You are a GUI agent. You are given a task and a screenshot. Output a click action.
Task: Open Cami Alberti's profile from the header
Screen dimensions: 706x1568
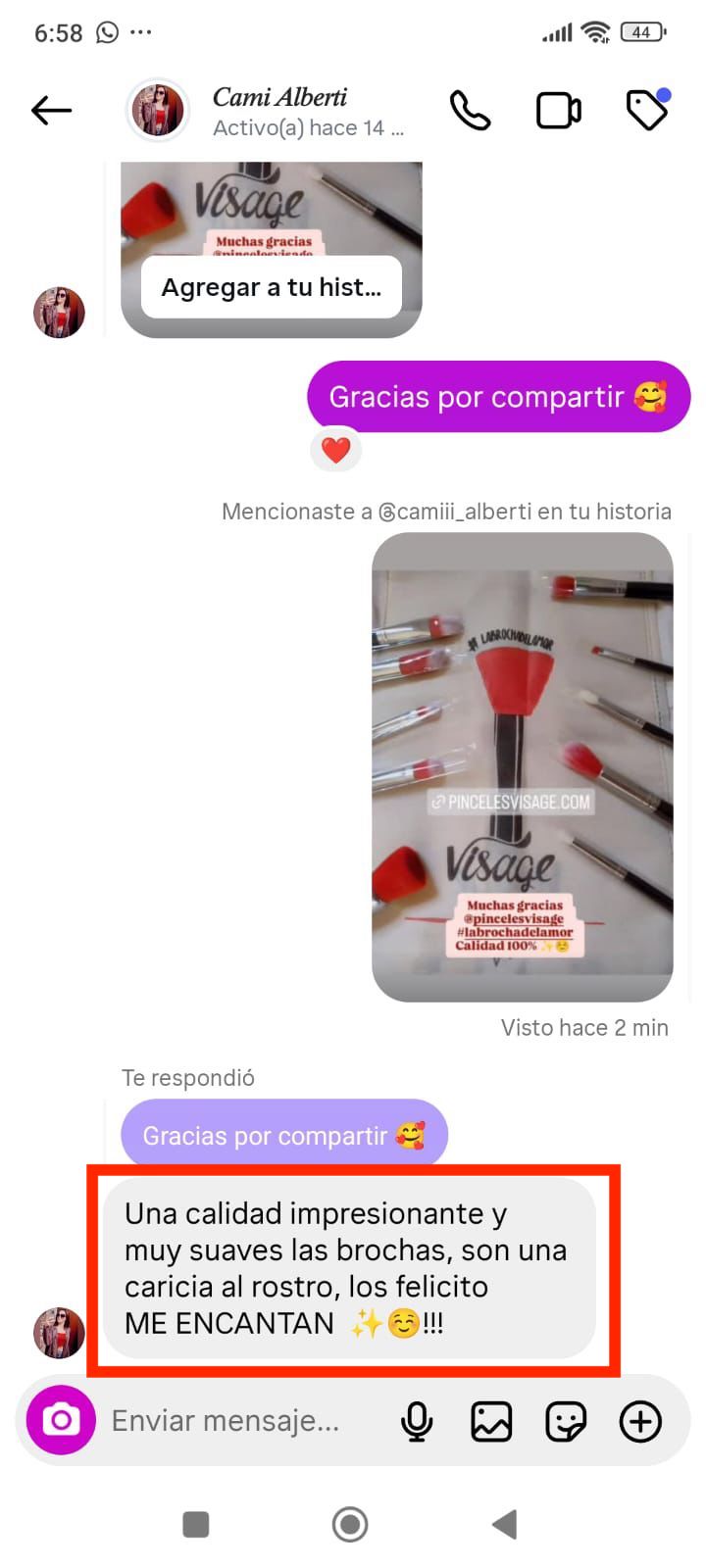pos(279,111)
